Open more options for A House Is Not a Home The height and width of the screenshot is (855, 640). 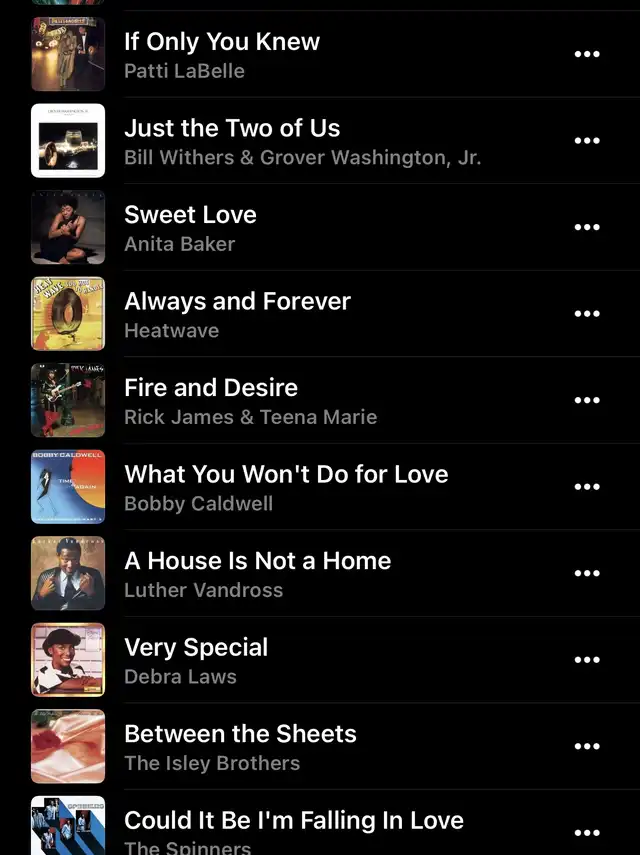tap(587, 573)
